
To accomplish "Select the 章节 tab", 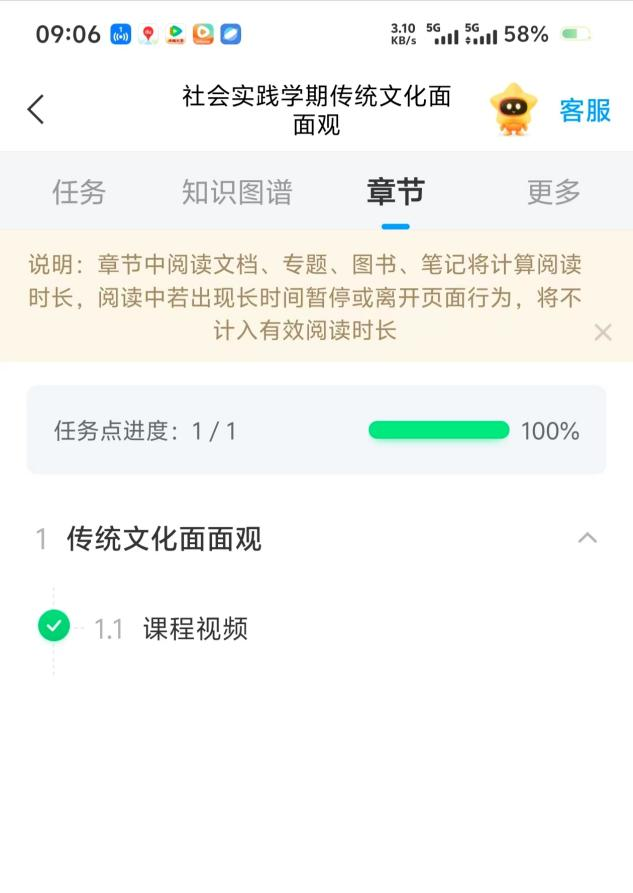I will pyautogui.click(x=395, y=192).
